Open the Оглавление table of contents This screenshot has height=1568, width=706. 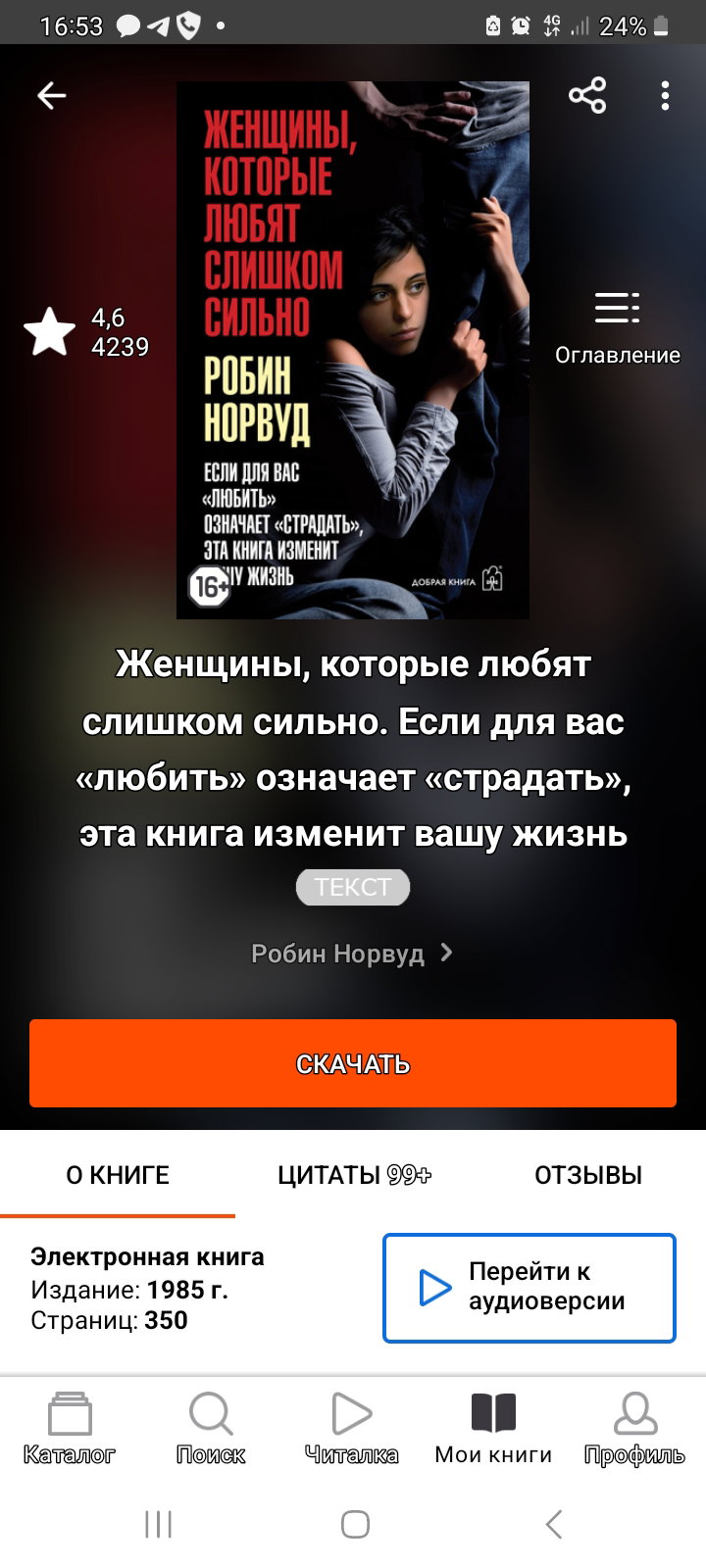(617, 329)
